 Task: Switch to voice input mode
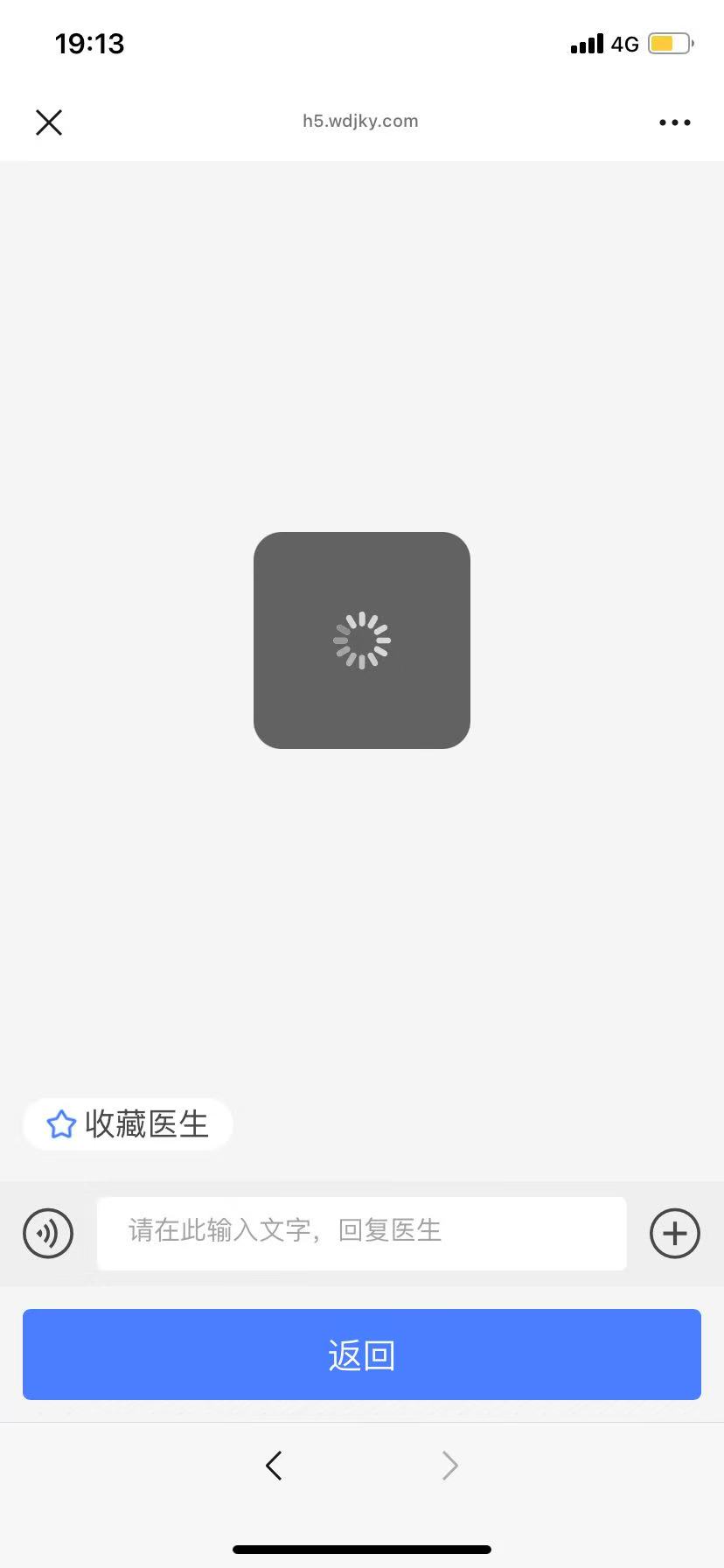click(48, 1234)
